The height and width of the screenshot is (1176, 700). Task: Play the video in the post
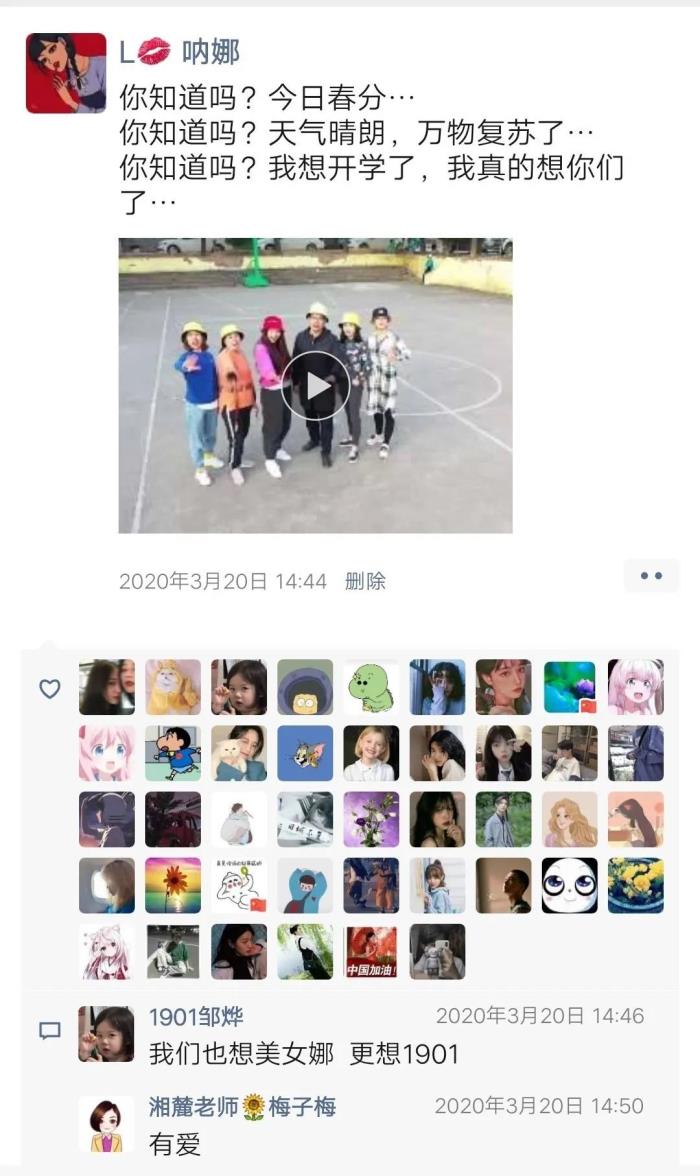(x=315, y=386)
